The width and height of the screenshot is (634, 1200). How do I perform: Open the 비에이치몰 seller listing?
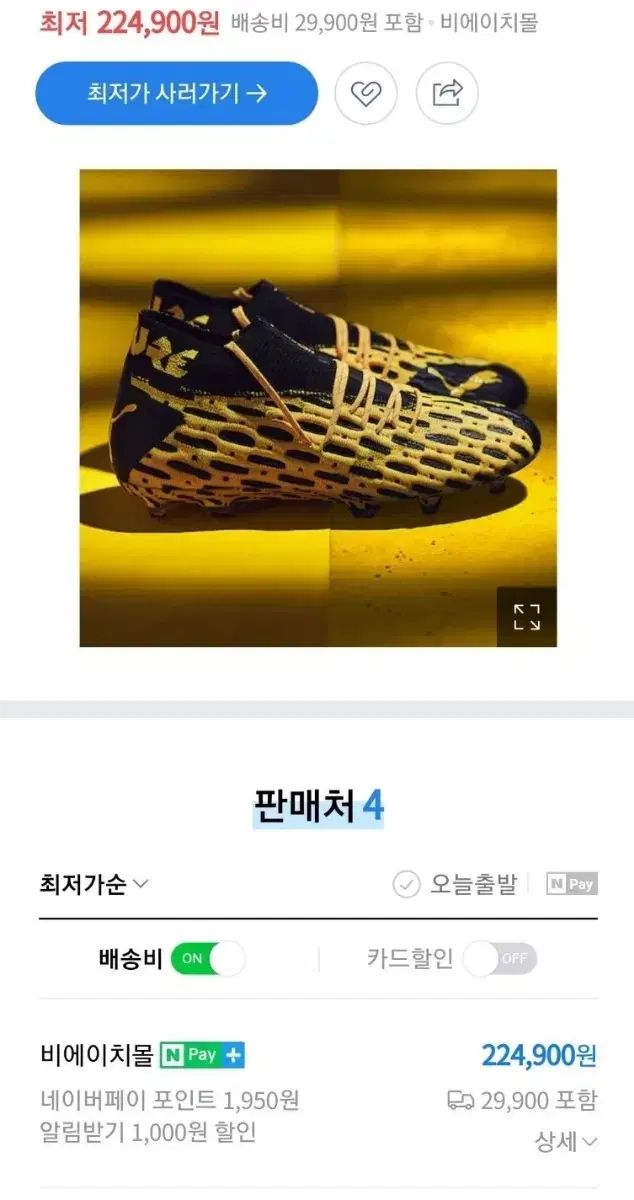pyautogui.click(x=97, y=1055)
